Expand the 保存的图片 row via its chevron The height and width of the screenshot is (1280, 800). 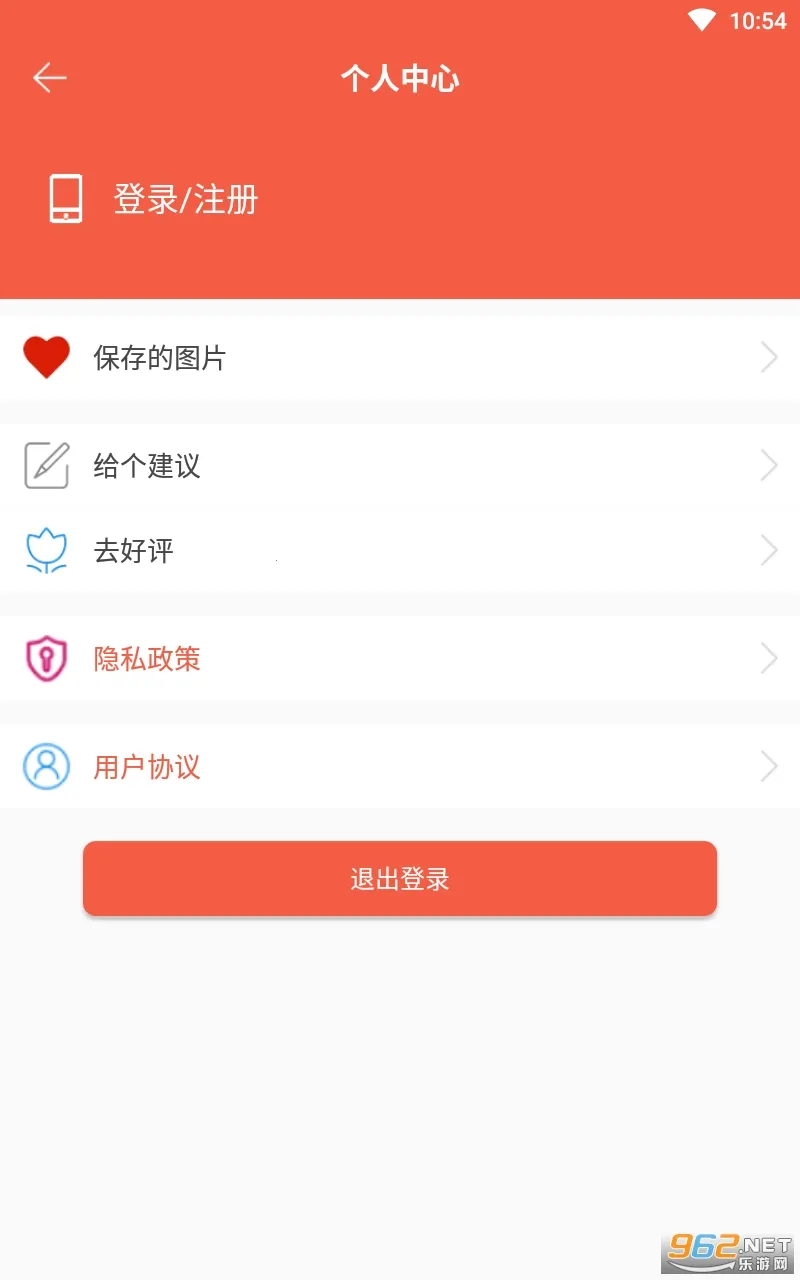(x=768, y=356)
